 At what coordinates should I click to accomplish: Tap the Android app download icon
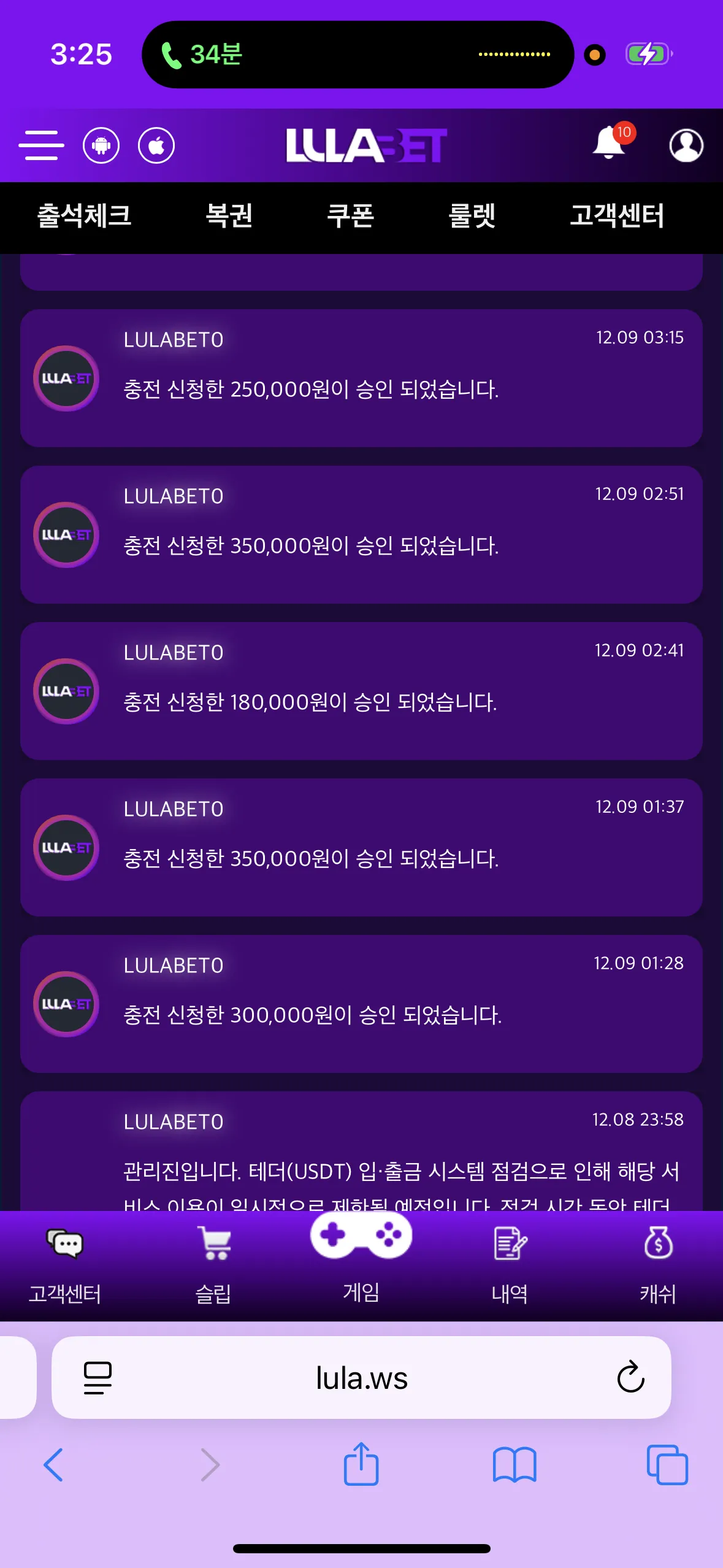[x=101, y=145]
